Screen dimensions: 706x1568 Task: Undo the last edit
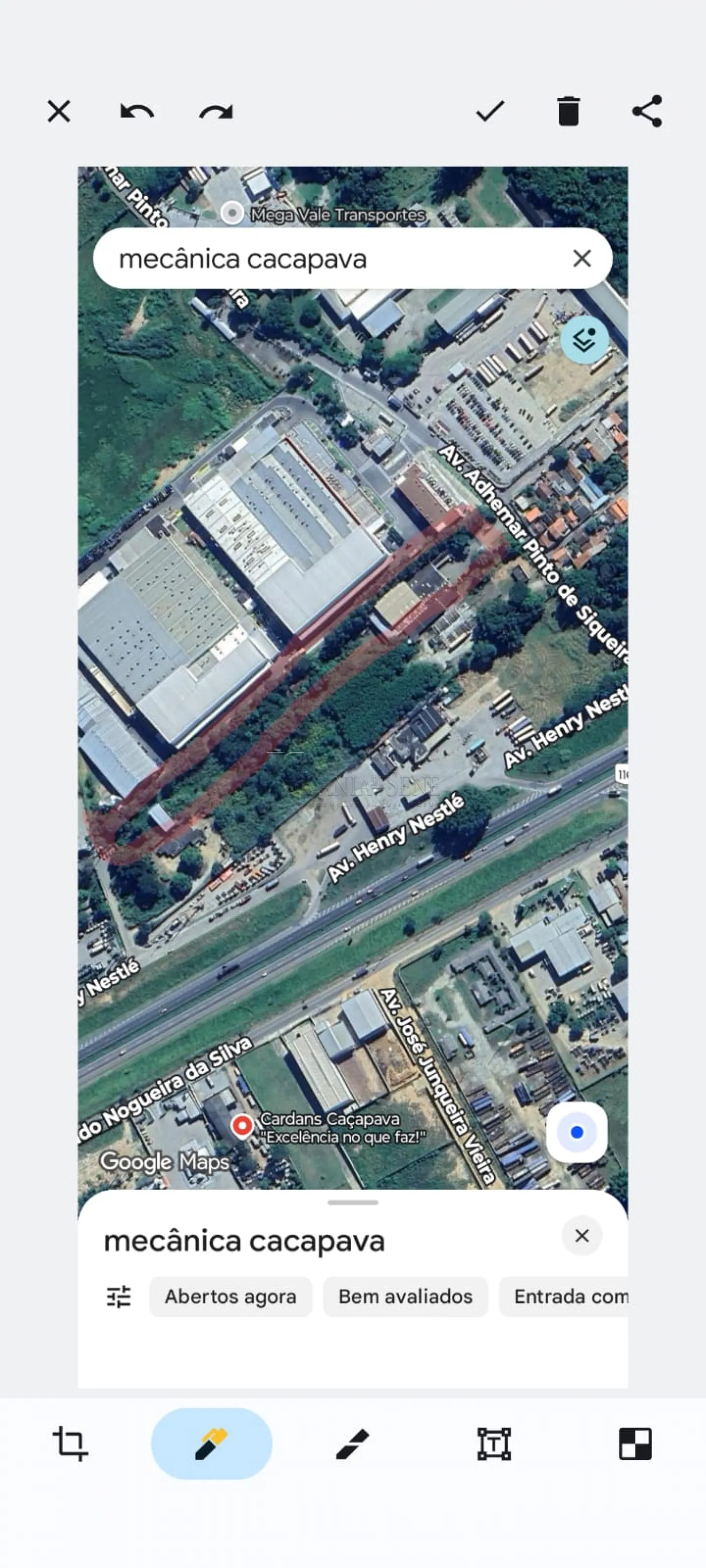137,111
